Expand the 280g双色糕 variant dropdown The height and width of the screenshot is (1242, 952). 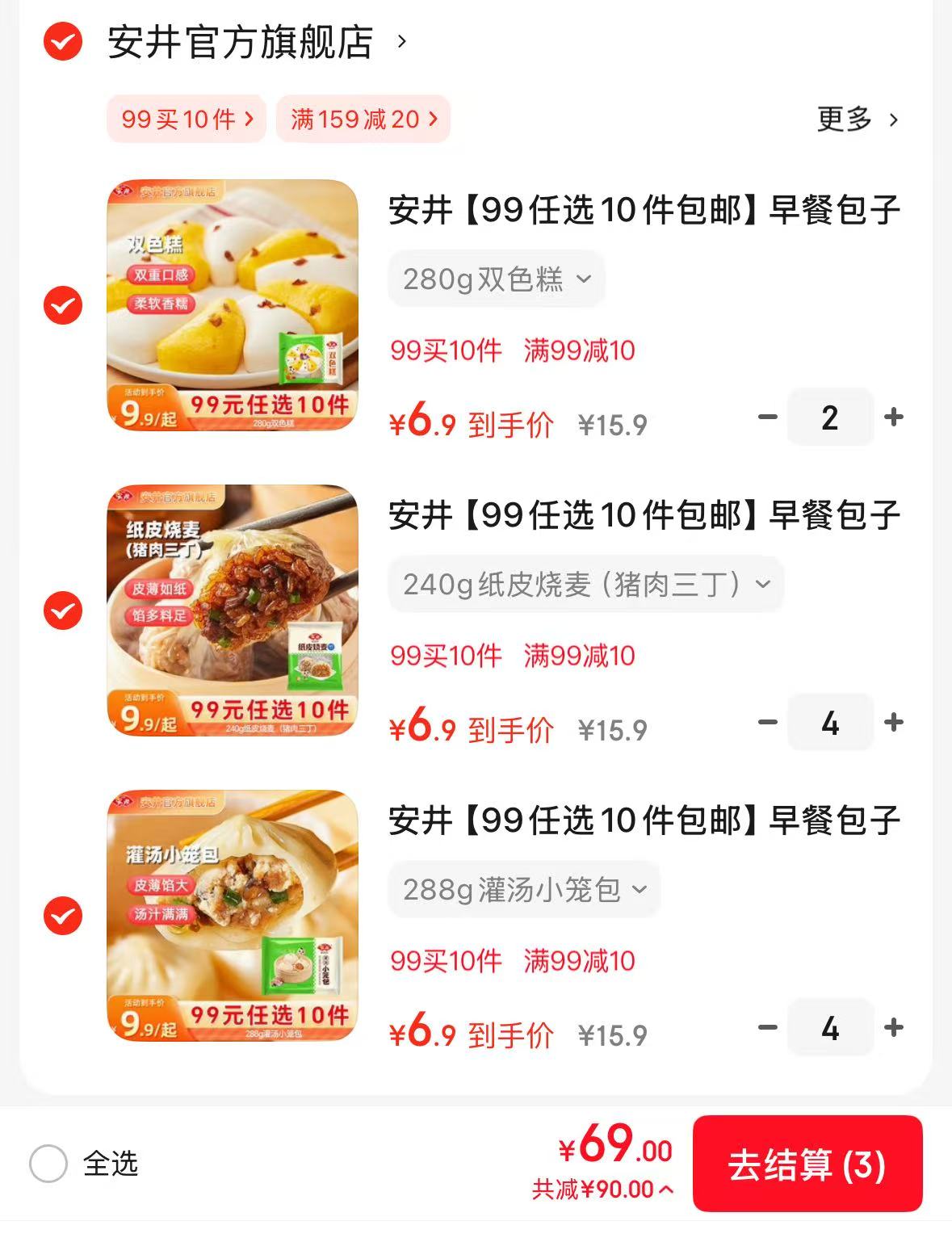tap(497, 279)
